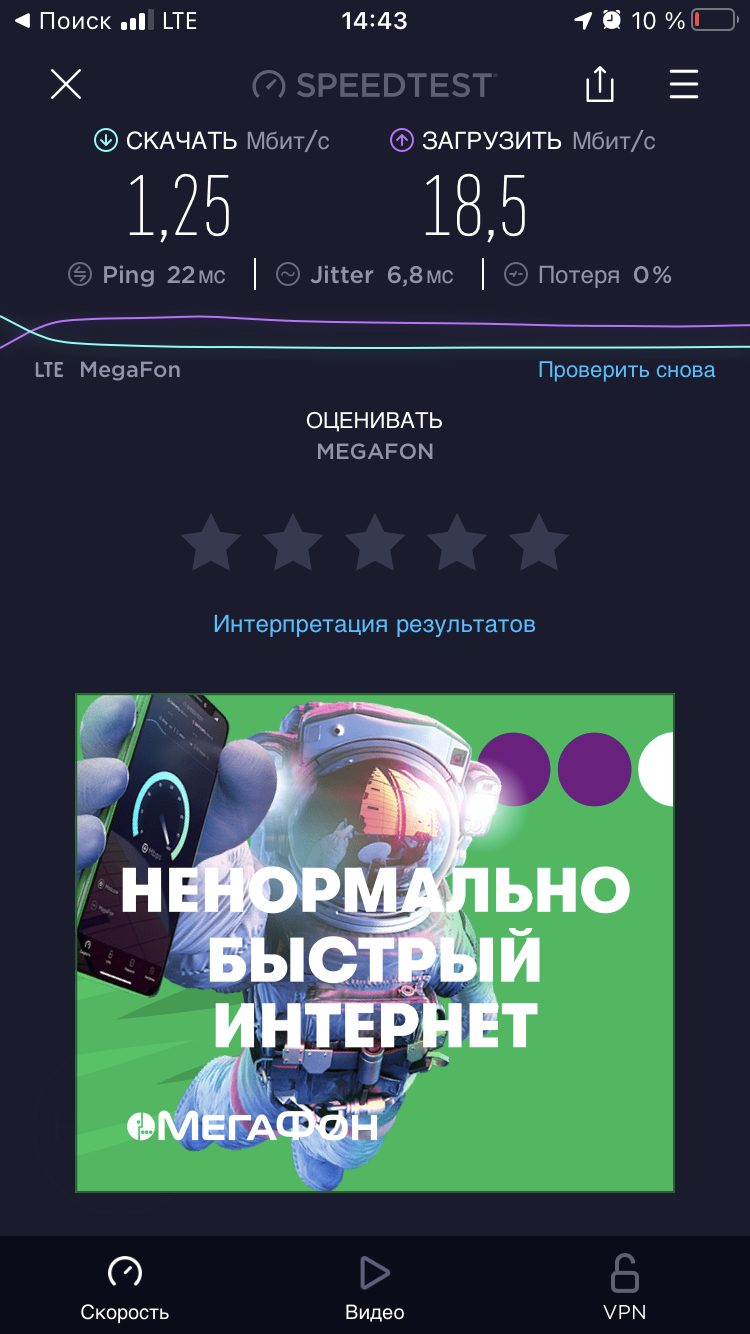The height and width of the screenshot is (1334, 750).
Task: Tap Проверить снова to retest
Action: (x=626, y=370)
